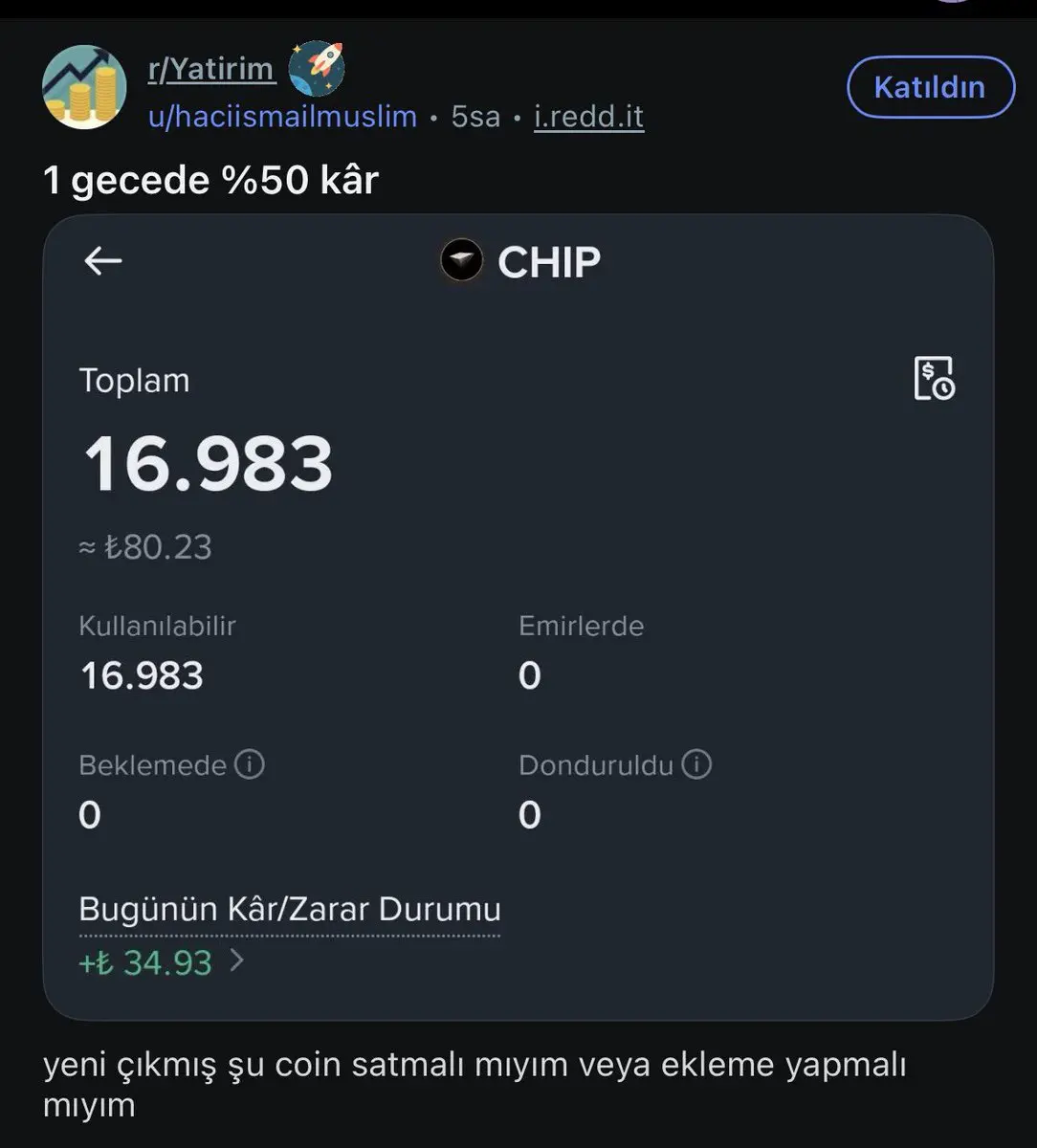
Task: Click the CHIP coin logo next to the title
Action: [461, 260]
